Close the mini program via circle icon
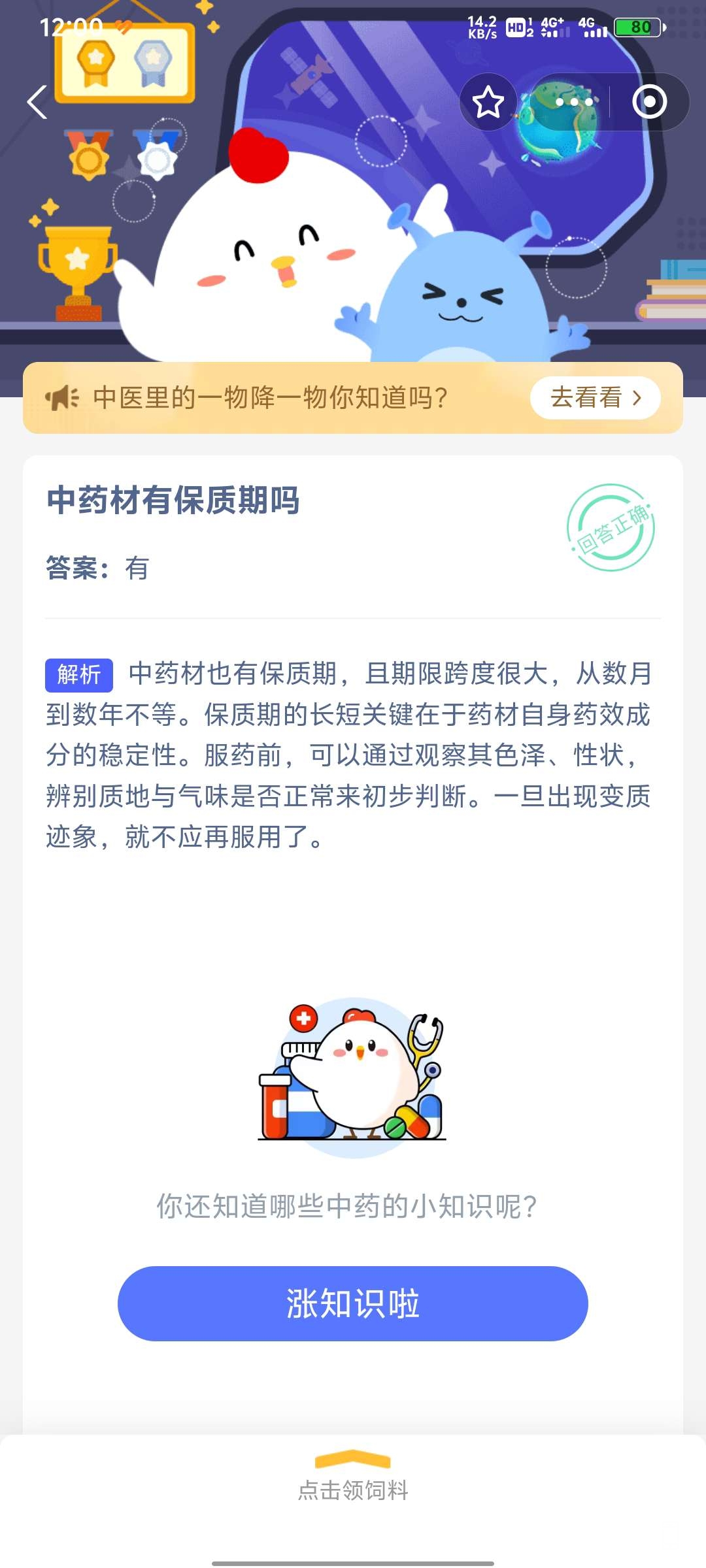This screenshot has height=1568, width=706. click(649, 103)
